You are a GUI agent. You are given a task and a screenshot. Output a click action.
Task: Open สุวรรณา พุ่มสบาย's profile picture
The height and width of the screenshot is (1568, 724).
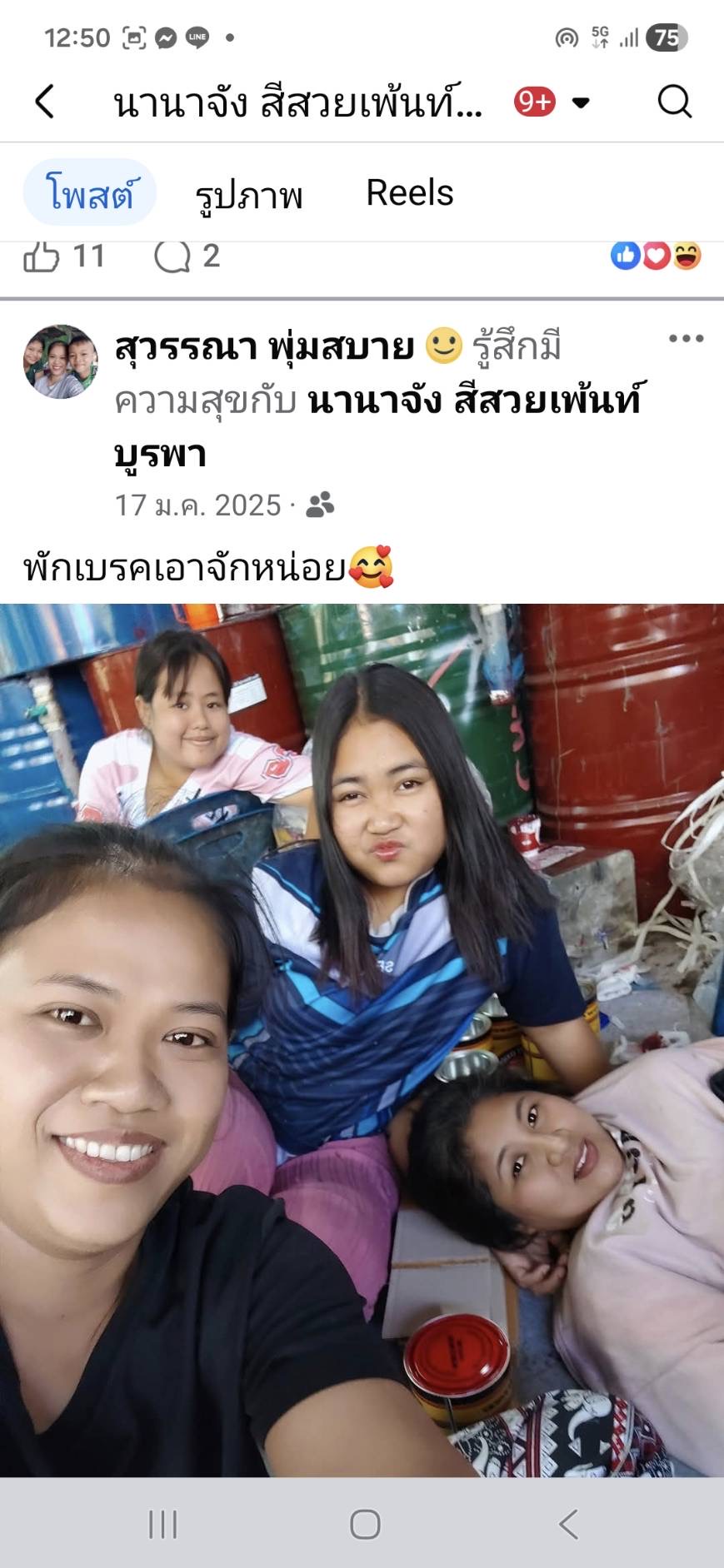coord(60,361)
